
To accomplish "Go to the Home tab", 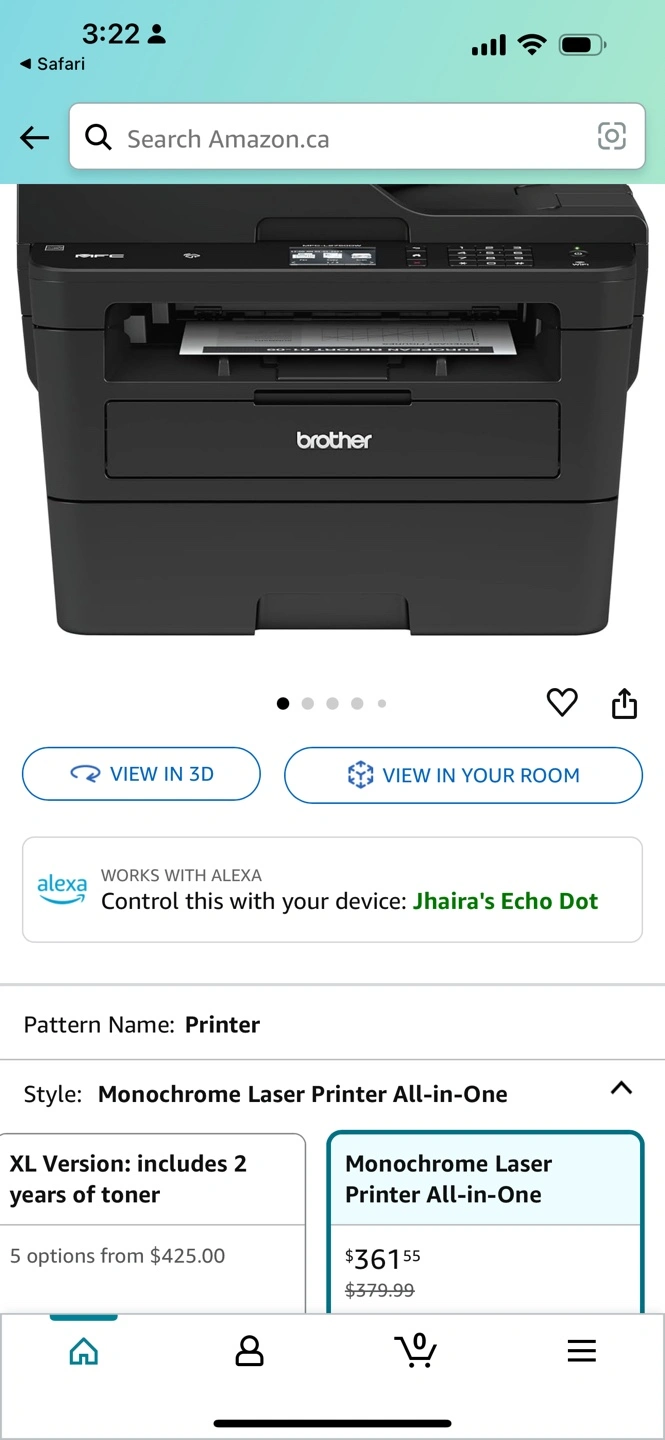I will [84, 1352].
